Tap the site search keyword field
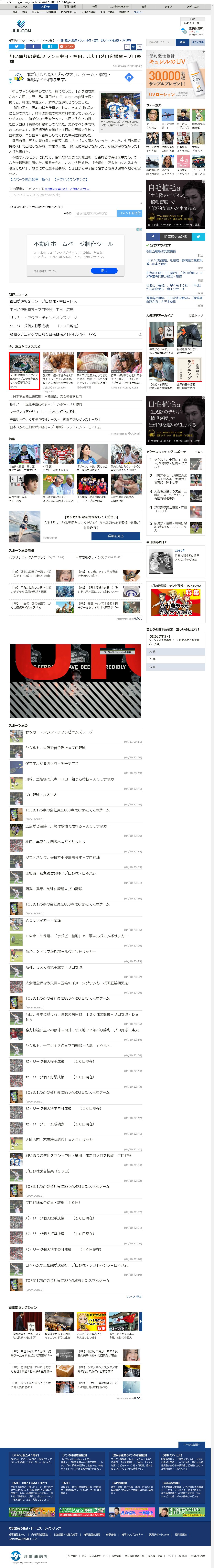This screenshot has height=1568, width=214. point(160,43)
